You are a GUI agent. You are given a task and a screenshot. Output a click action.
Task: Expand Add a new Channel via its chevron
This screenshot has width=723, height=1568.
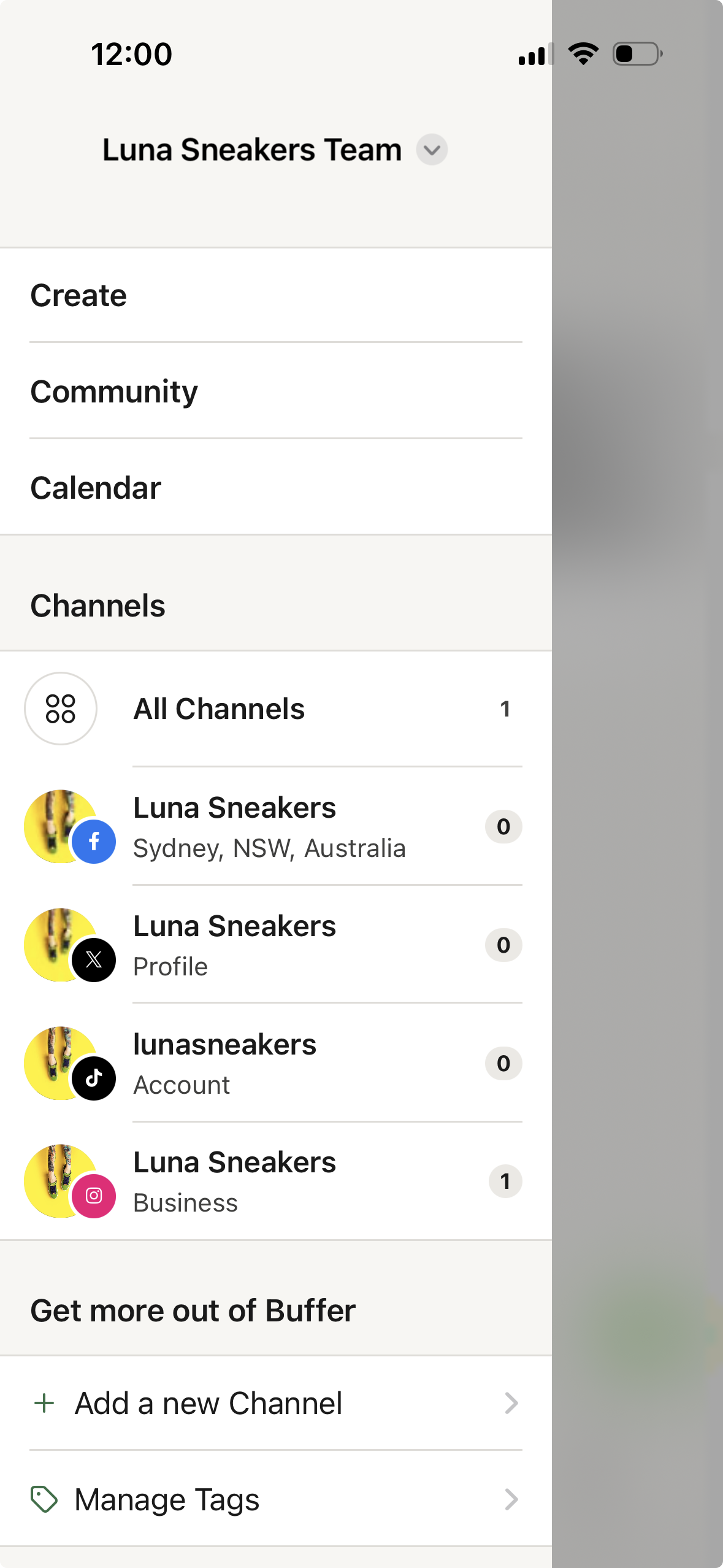tap(511, 1403)
